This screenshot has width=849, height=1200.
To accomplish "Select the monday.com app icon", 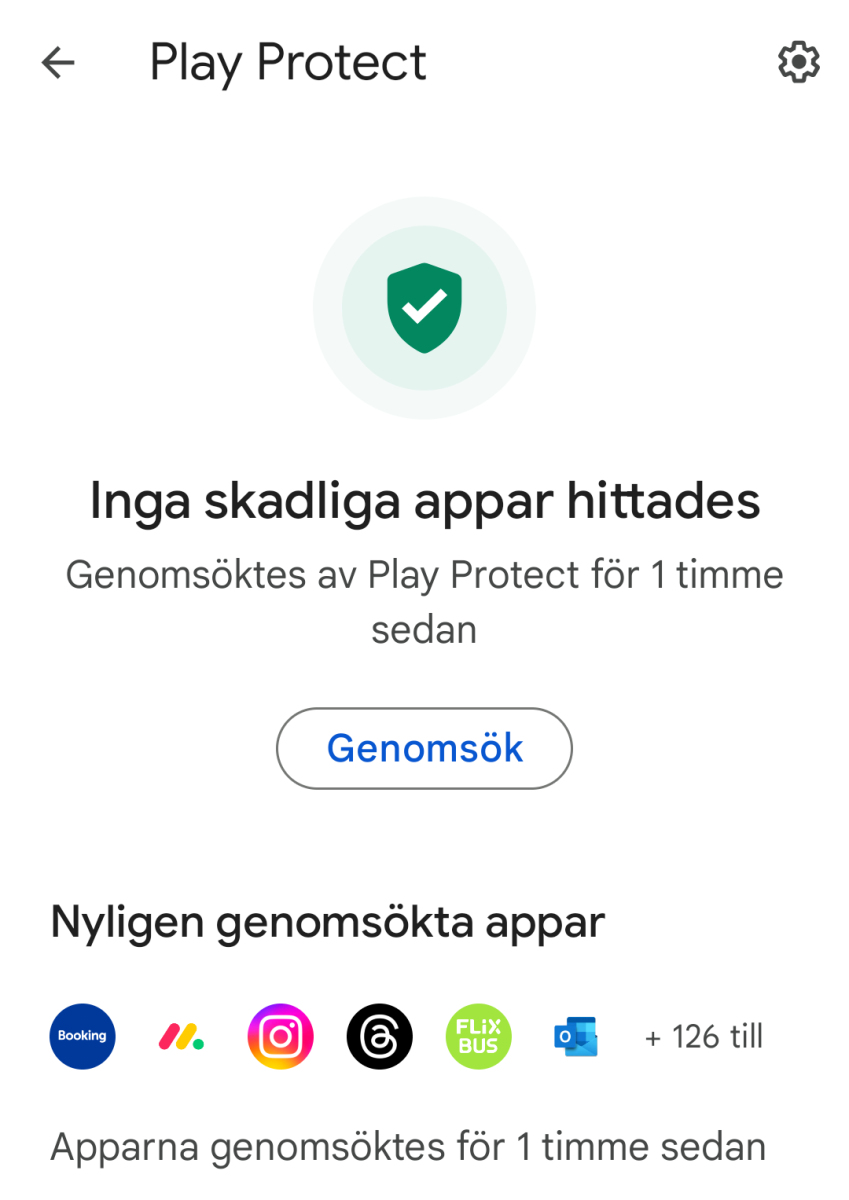I will (181, 1036).
